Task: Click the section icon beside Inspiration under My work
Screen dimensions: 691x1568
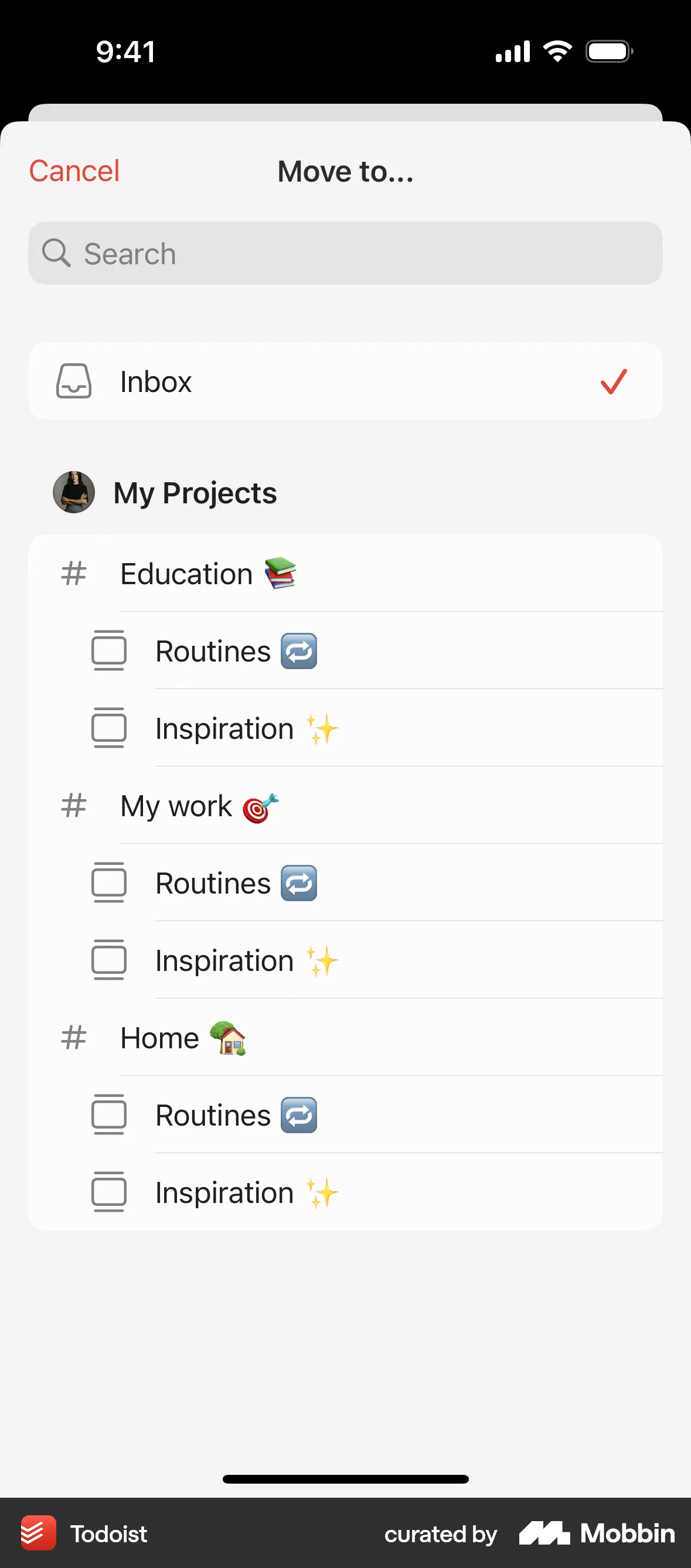Action: click(109, 960)
